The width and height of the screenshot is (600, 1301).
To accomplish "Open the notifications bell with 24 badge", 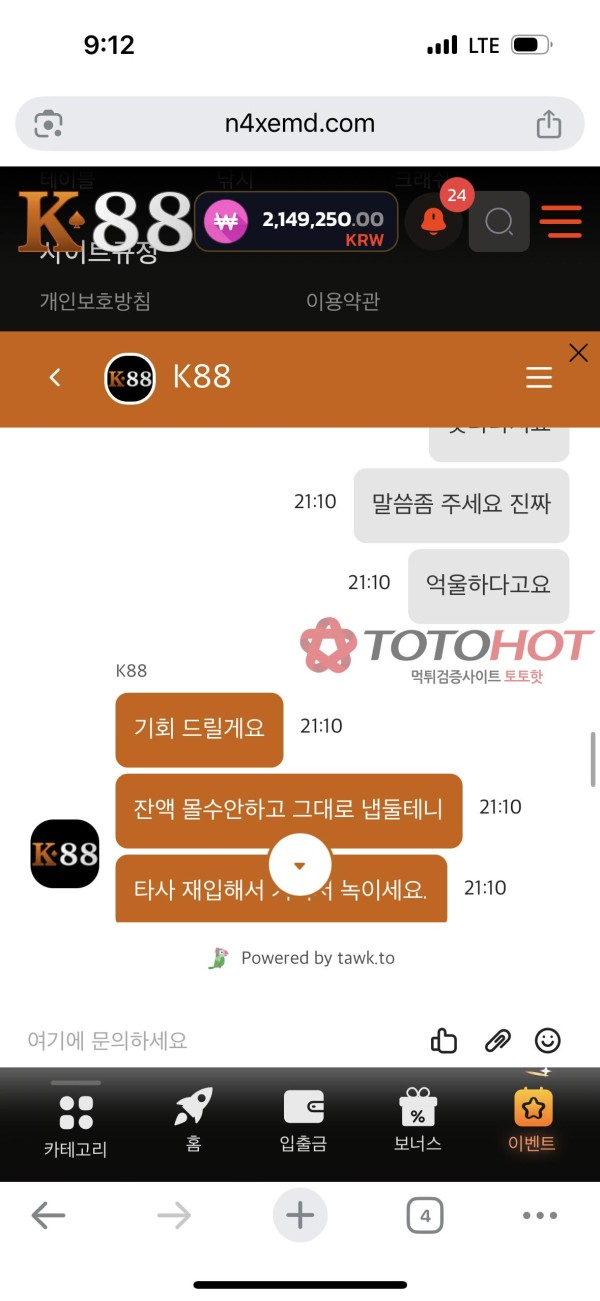I will point(434,221).
